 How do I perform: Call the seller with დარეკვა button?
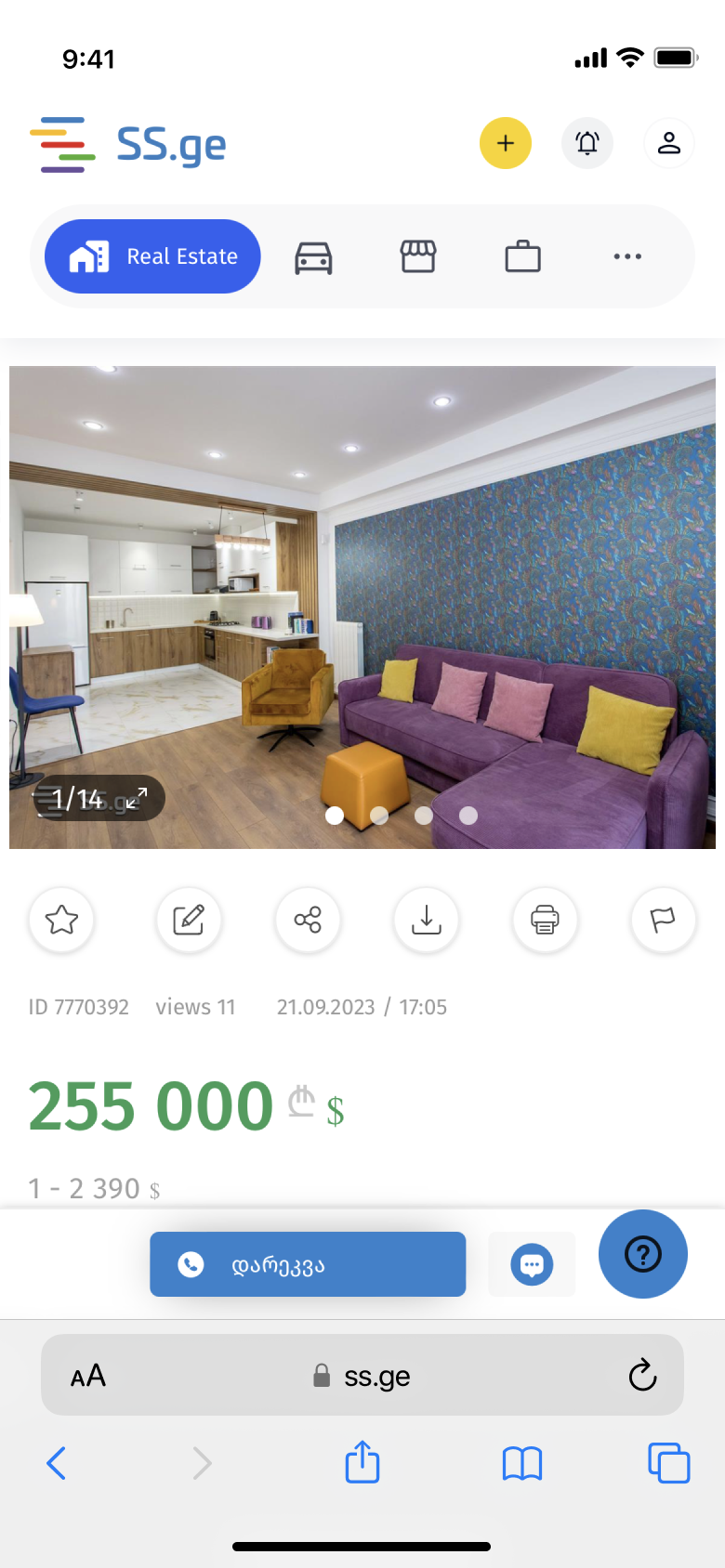[x=308, y=1264]
